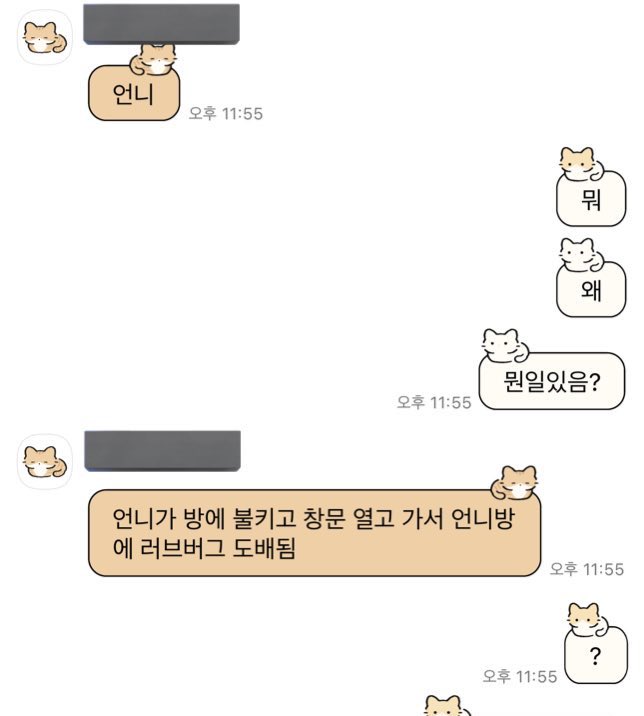This screenshot has height=716, width=644.
Task: Open sender's profile picture beside the "러브버그 도배됨" message
Action: (46, 462)
